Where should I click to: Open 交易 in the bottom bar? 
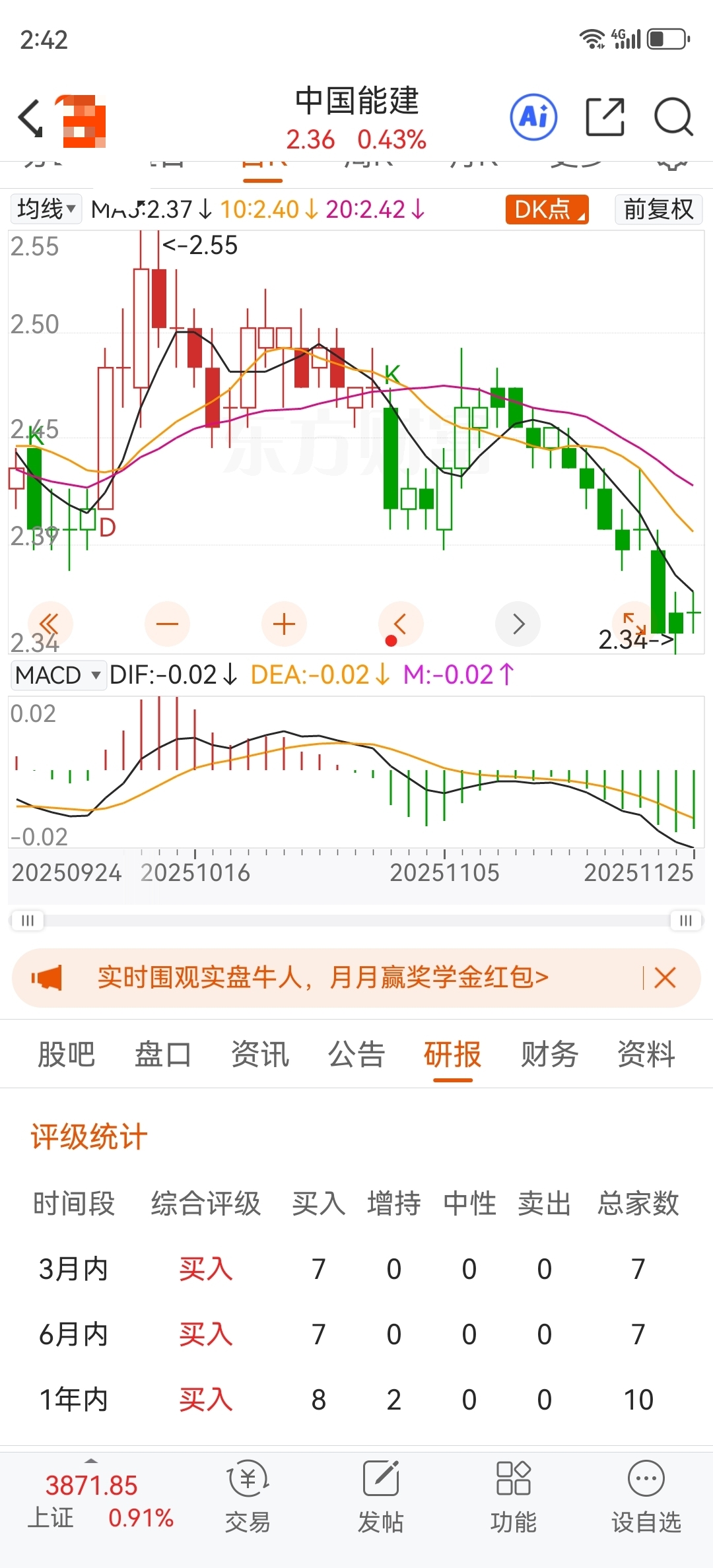click(x=248, y=1496)
